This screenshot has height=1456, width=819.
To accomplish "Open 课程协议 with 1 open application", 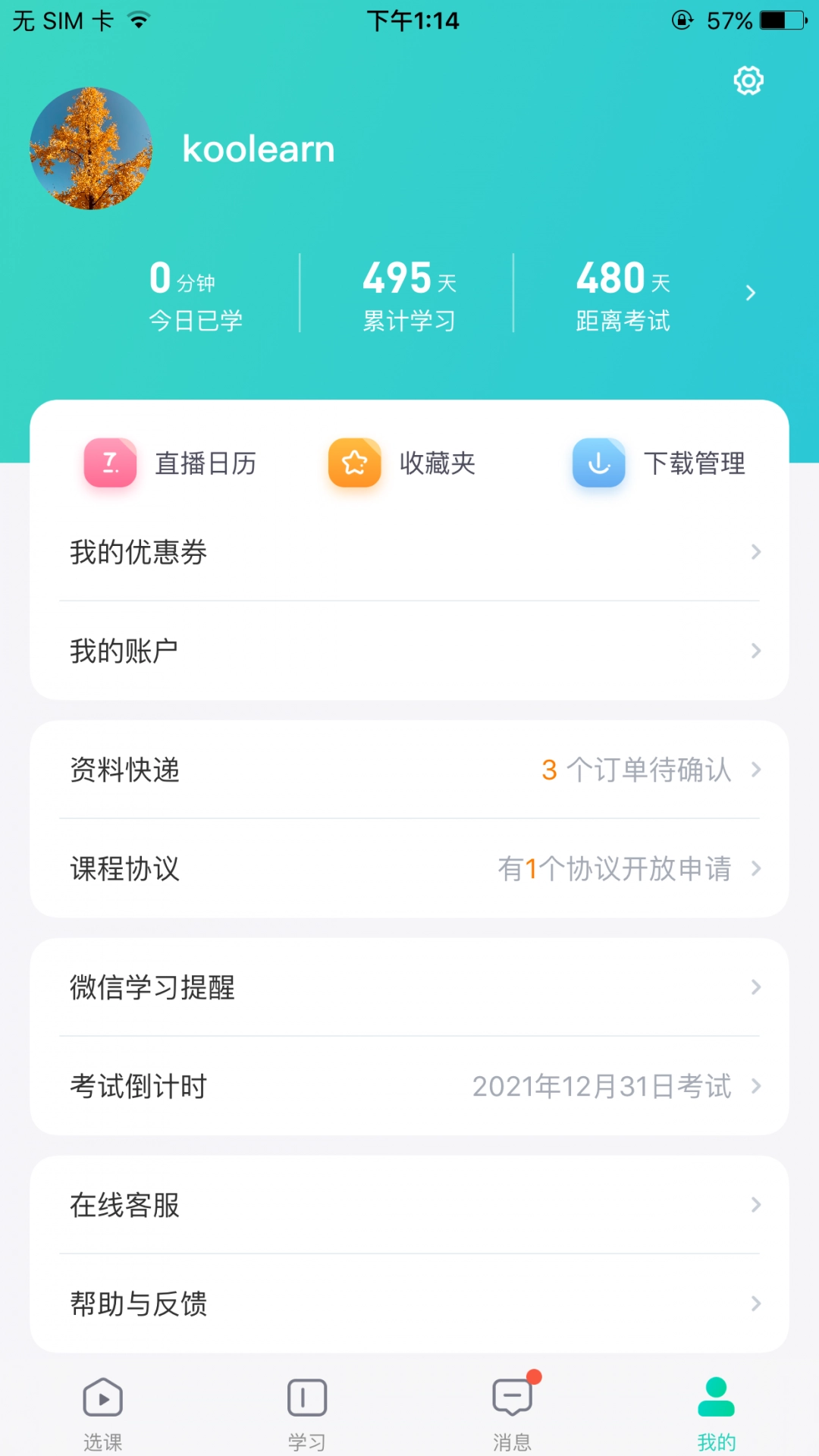I will [409, 870].
